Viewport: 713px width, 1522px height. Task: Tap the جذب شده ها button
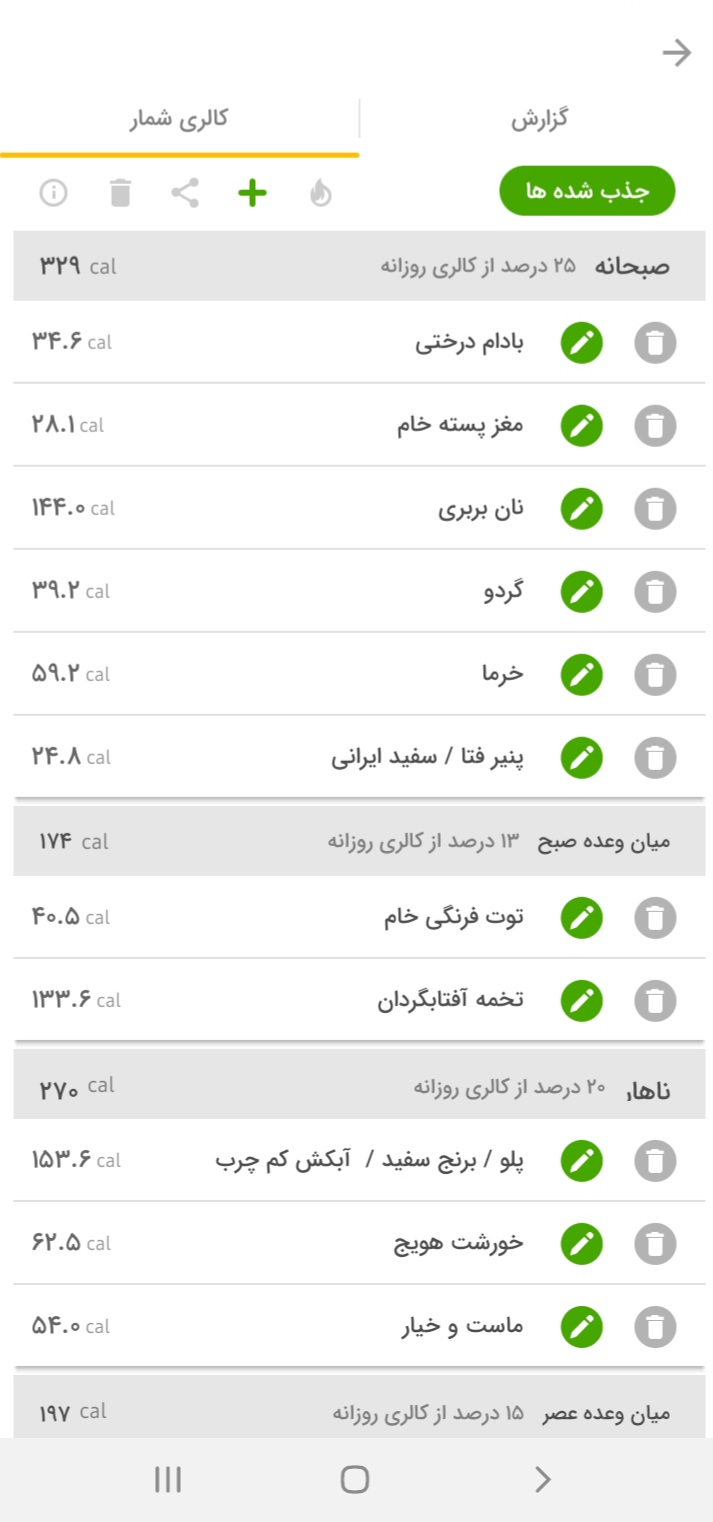[587, 191]
